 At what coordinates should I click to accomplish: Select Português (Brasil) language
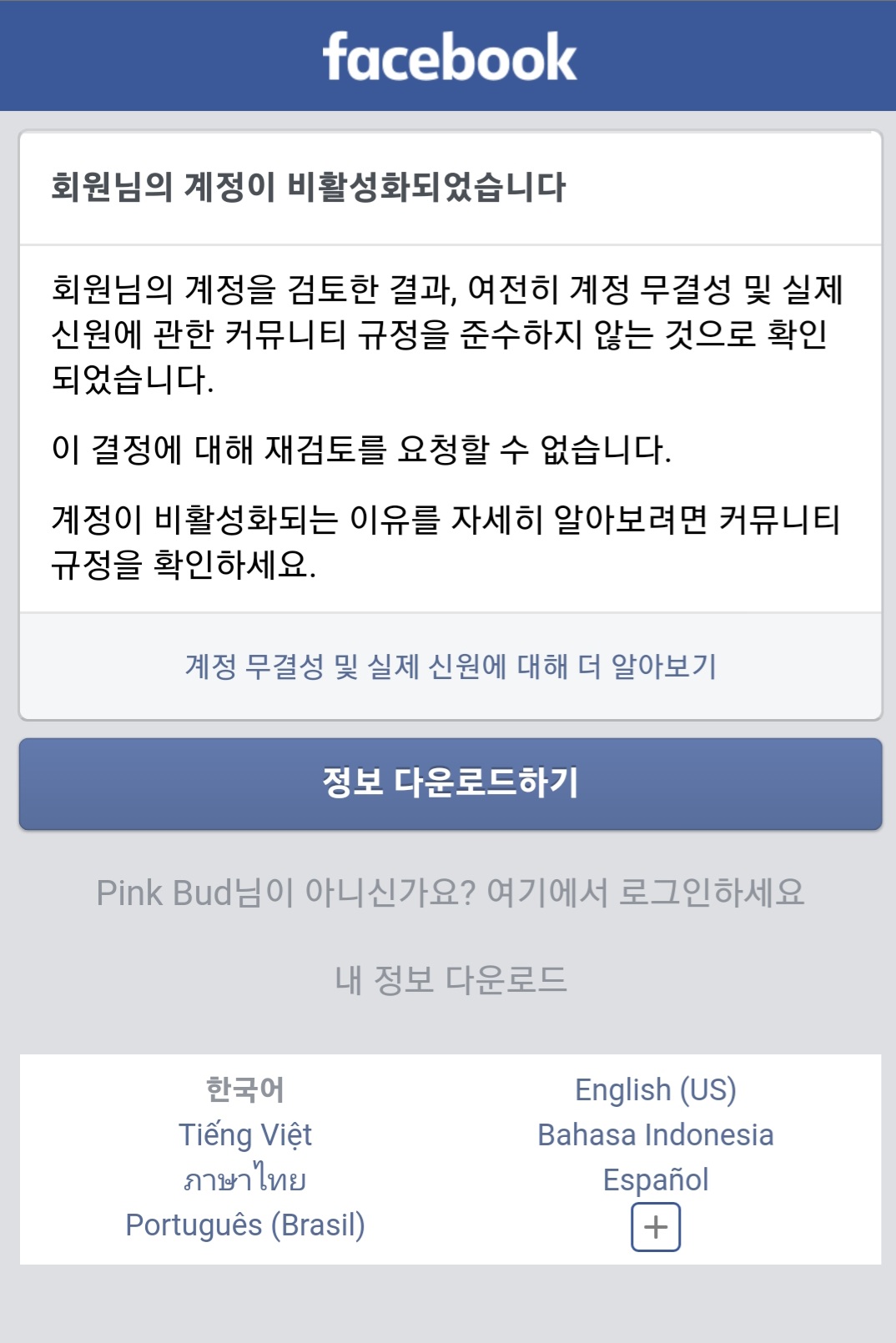coord(245,1225)
